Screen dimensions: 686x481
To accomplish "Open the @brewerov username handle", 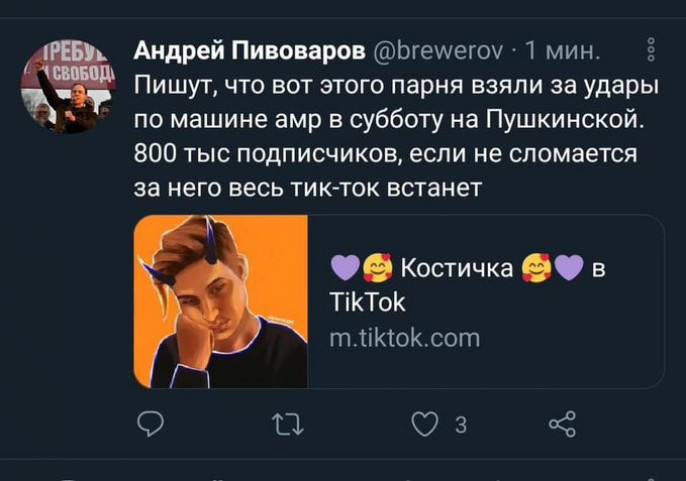I will 440,50.
